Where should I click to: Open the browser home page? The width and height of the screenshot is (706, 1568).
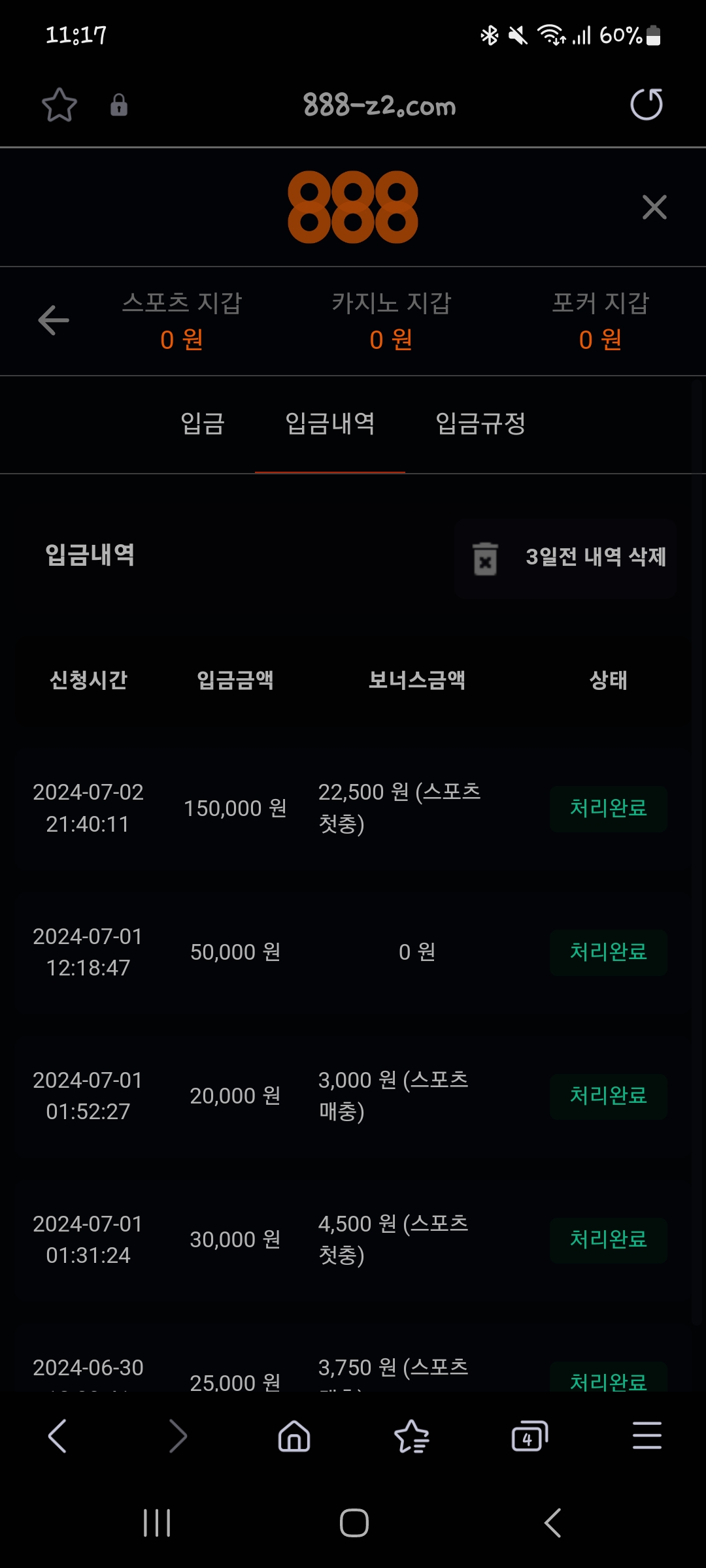click(x=294, y=1436)
